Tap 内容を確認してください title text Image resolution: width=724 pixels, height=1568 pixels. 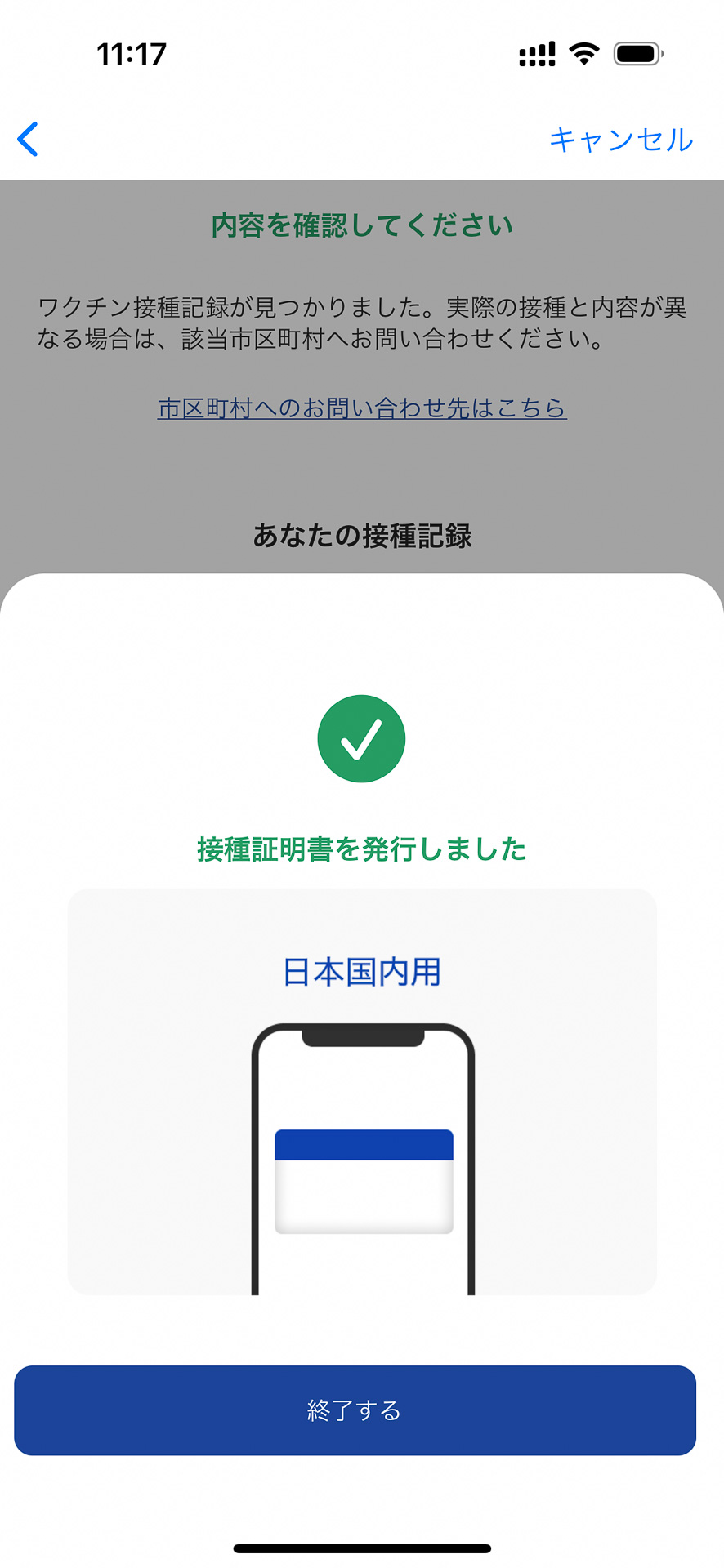pyautogui.click(x=362, y=225)
